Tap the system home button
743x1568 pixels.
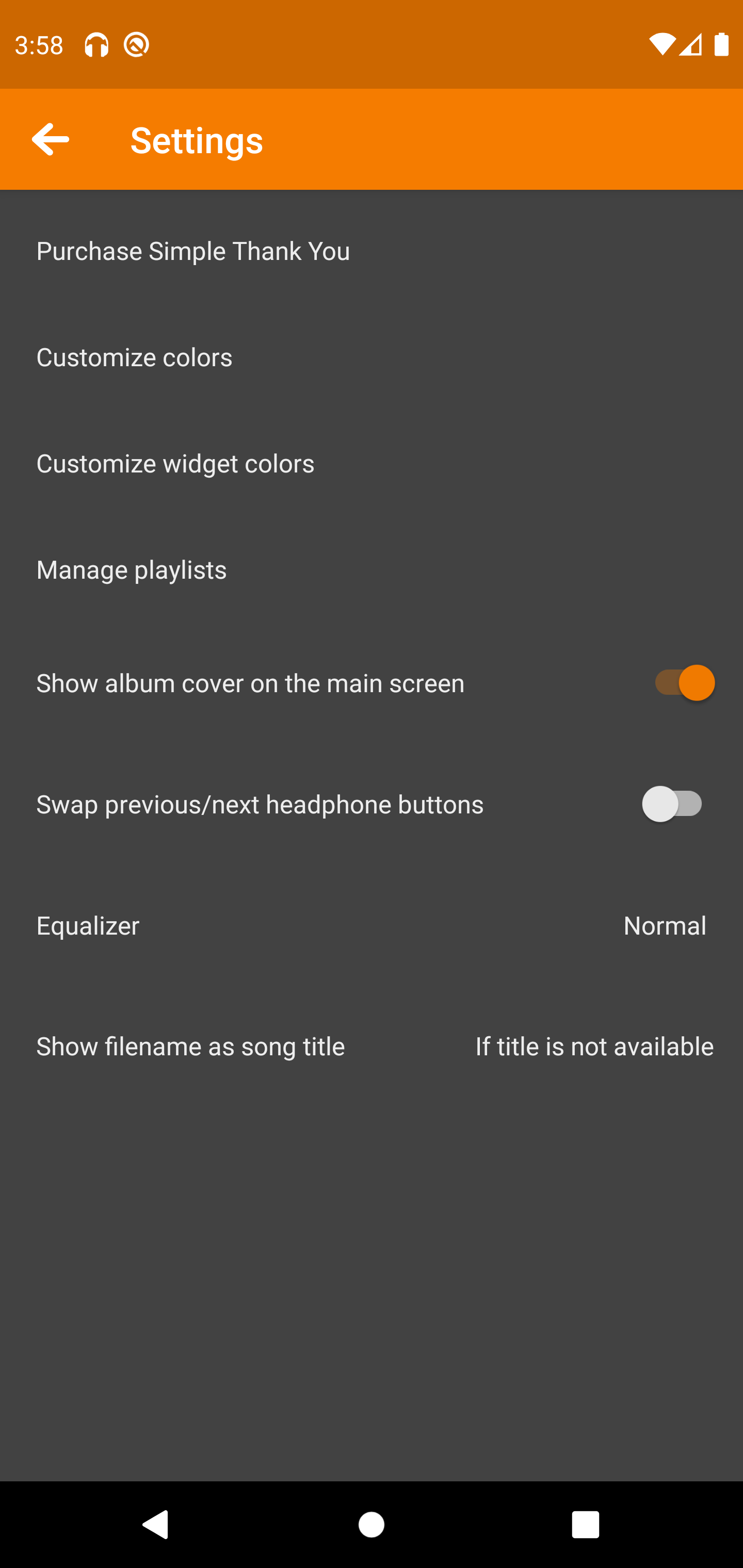click(371, 1525)
